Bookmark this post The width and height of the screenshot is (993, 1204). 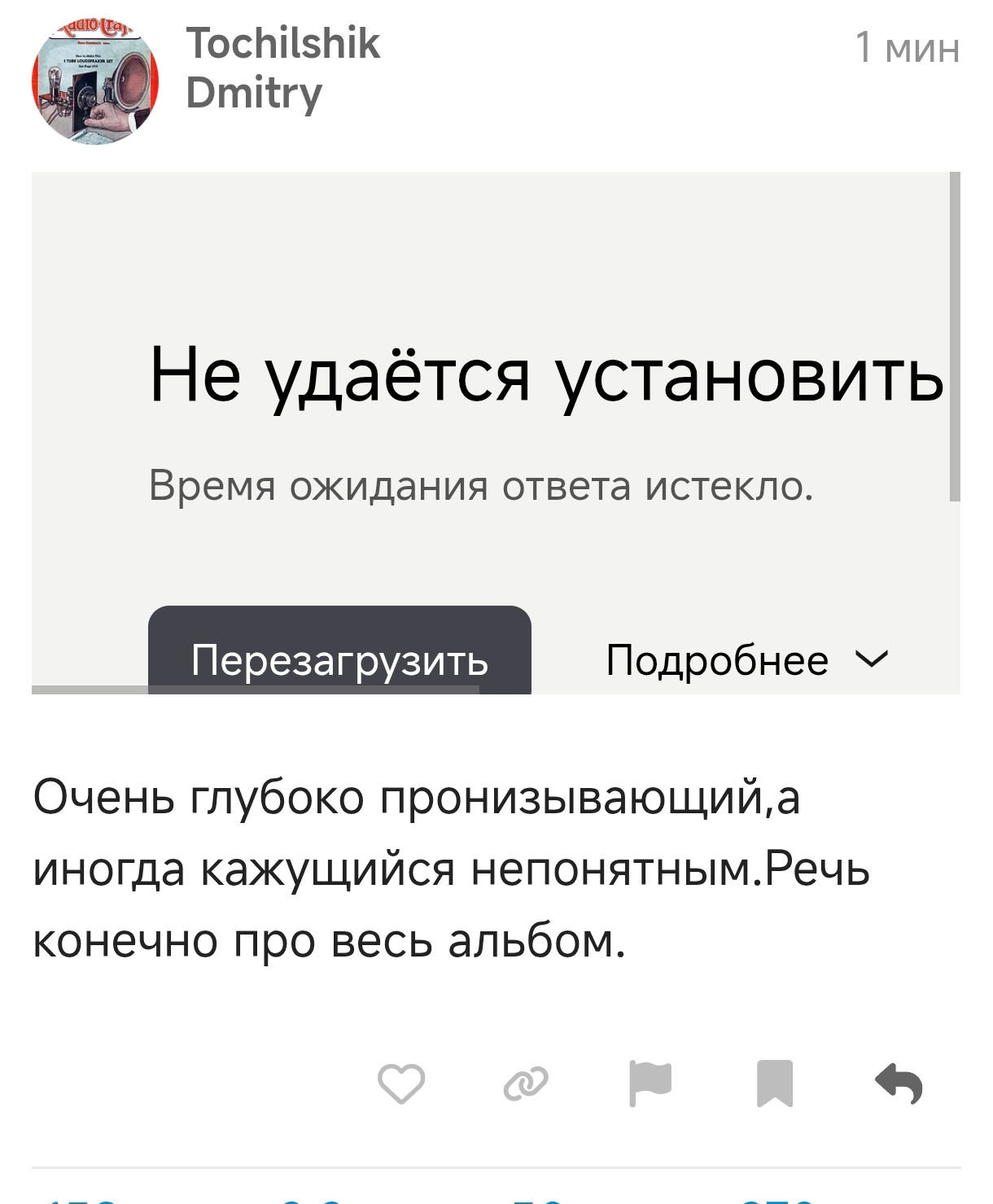click(775, 1084)
